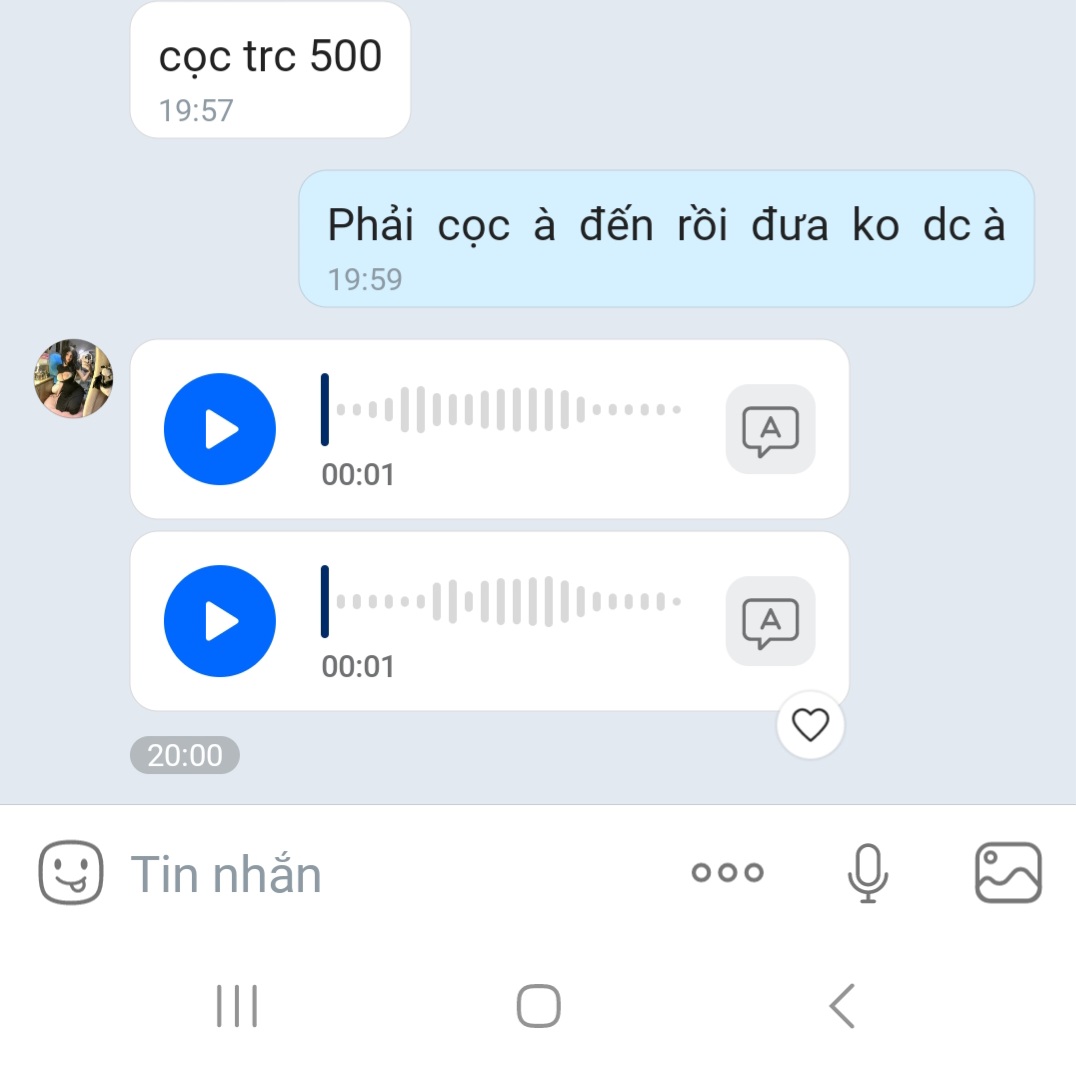Screen dimensions: 1076x1075
Task: Open the sender's profile avatar
Action: (73, 378)
